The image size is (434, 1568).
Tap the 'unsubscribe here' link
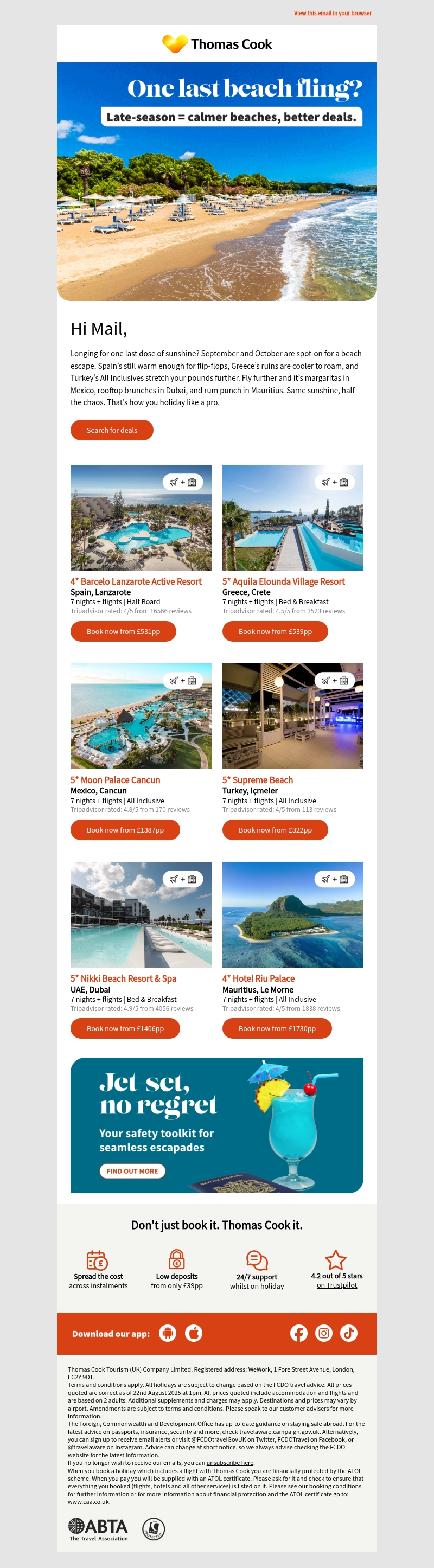click(x=229, y=1462)
